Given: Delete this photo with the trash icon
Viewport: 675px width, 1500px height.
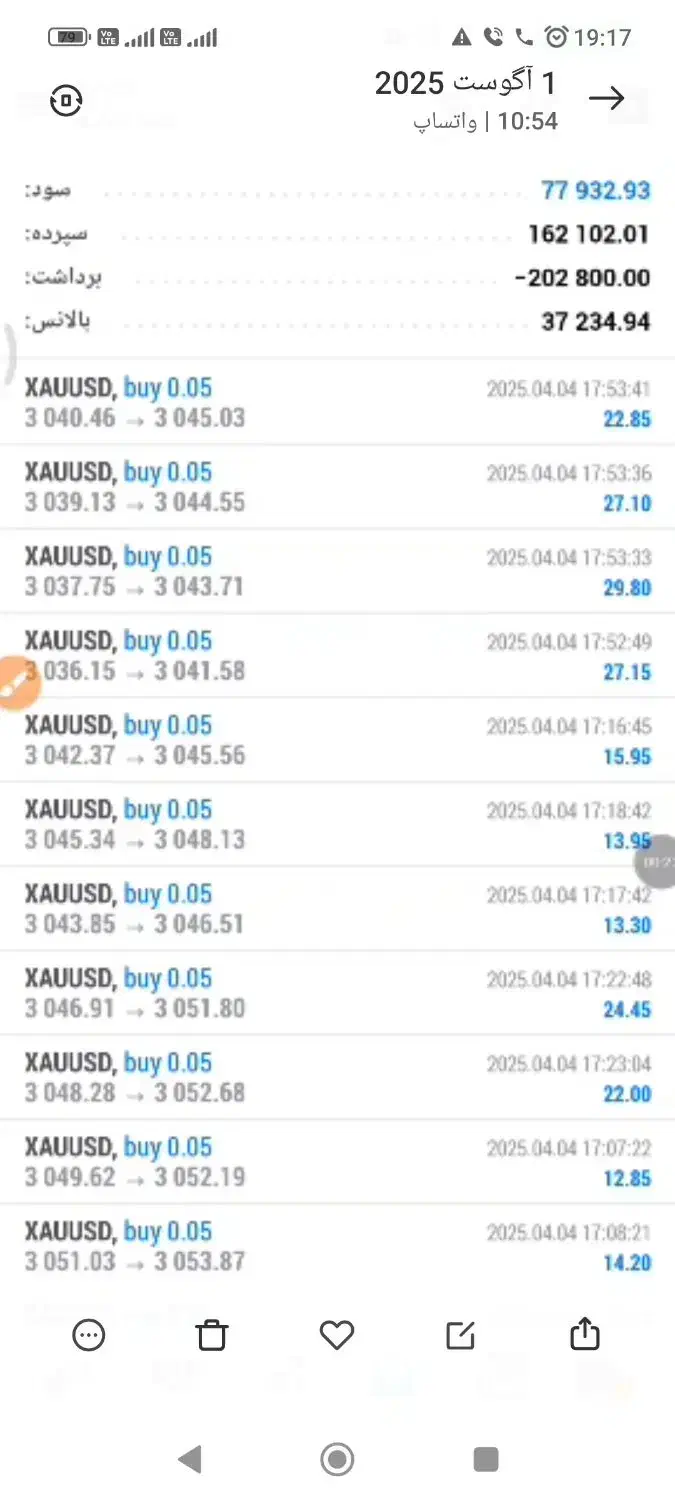Looking at the screenshot, I should [x=212, y=1335].
